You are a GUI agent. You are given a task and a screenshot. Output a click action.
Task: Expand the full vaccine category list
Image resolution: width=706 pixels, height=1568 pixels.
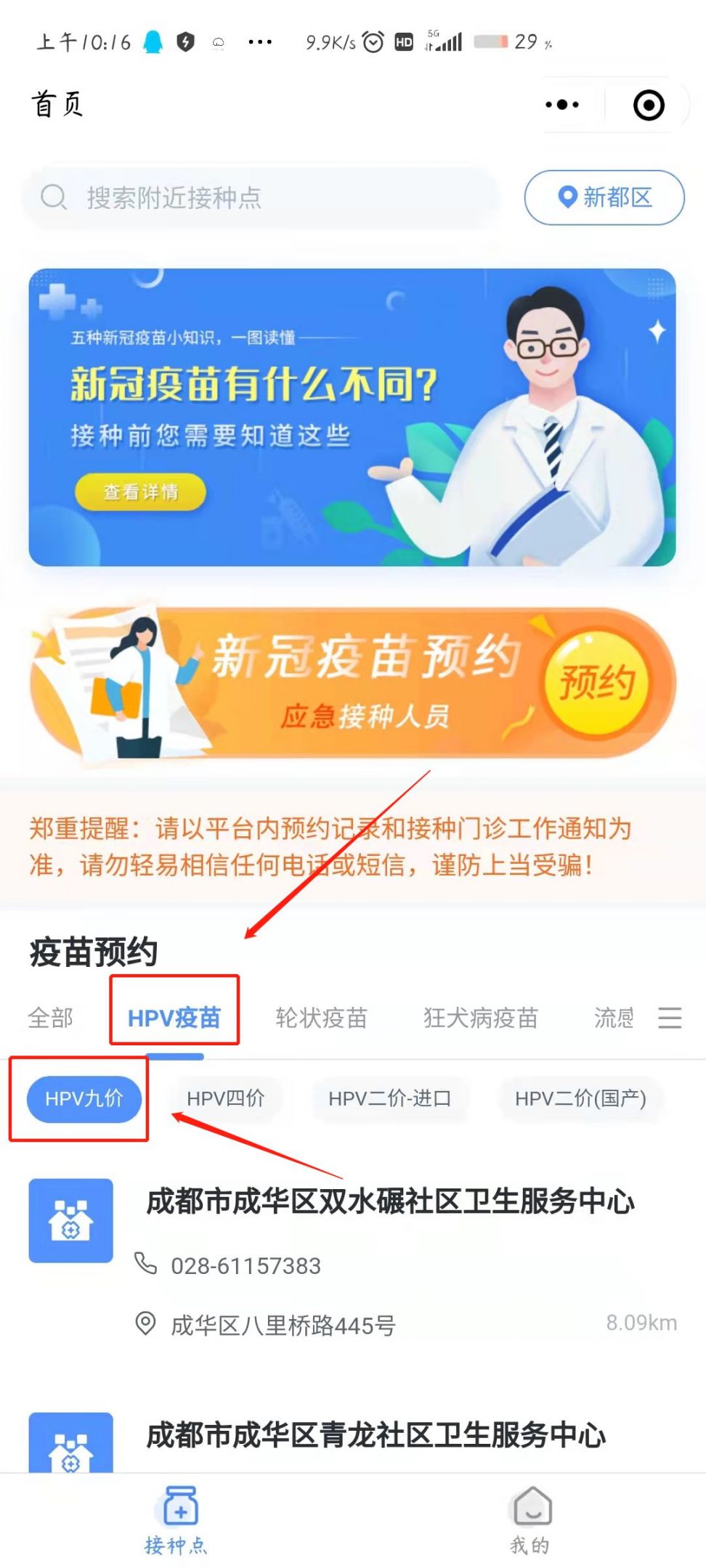(x=670, y=1018)
